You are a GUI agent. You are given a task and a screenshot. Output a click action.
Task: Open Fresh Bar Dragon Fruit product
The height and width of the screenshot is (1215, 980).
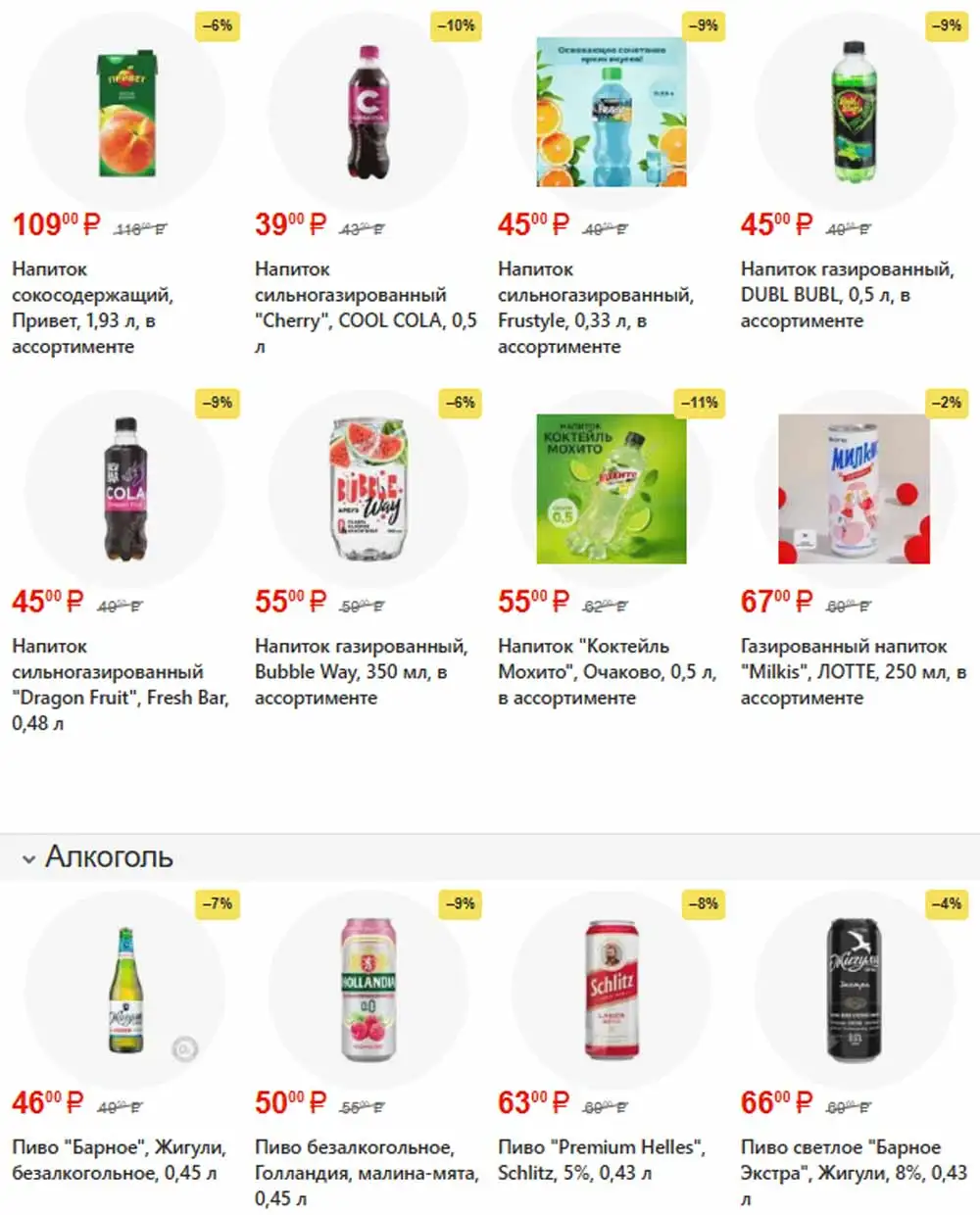[x=125, y=490]
